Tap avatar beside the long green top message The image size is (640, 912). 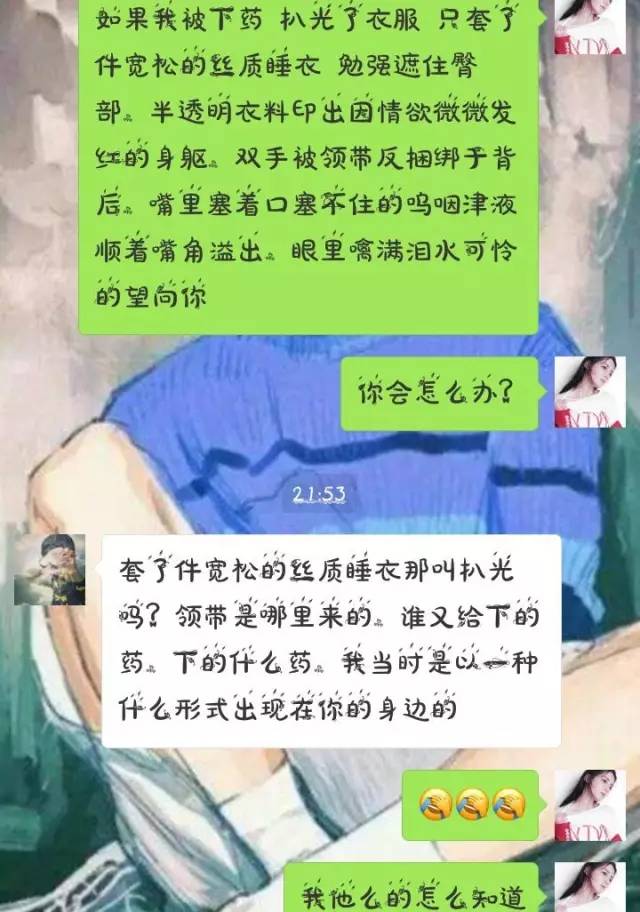click(590, 25)
